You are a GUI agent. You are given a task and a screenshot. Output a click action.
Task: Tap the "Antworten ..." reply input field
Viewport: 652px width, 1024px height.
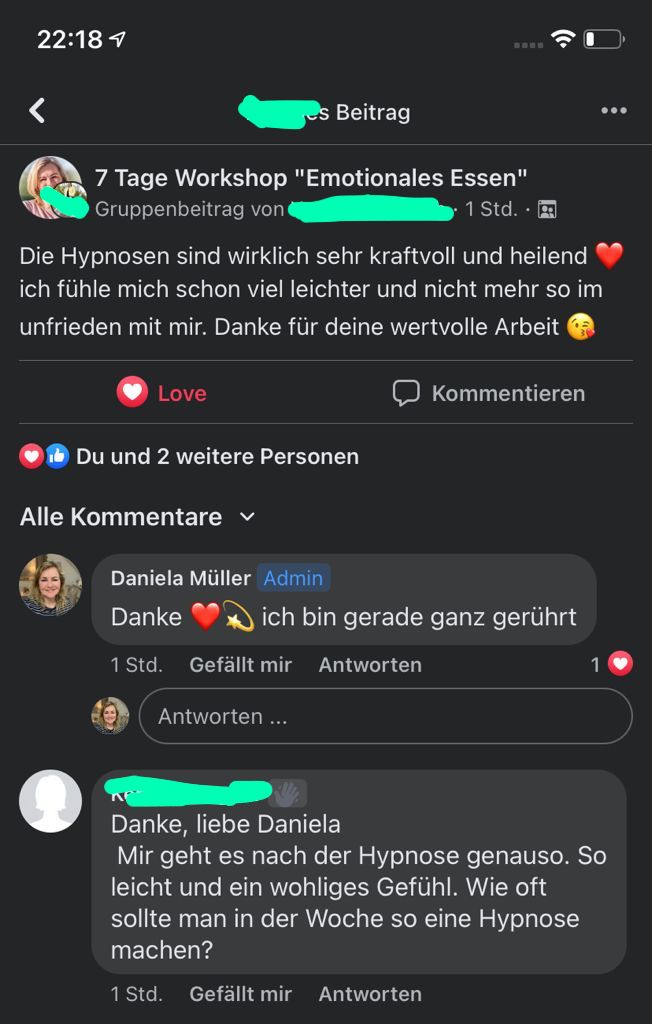385,716
